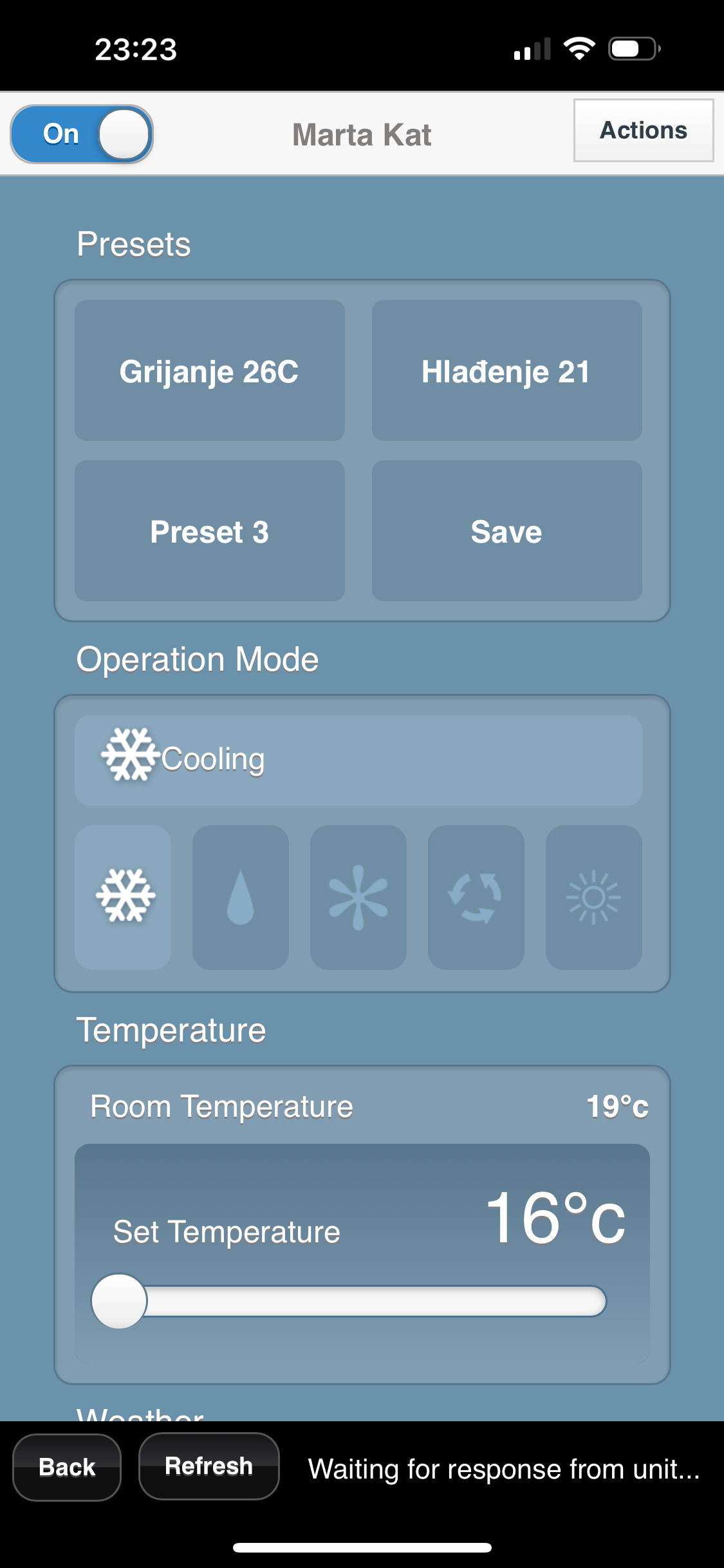Refresh the unit status
The height and width of the screenshot is (1568, 724).
point(209,1466)
